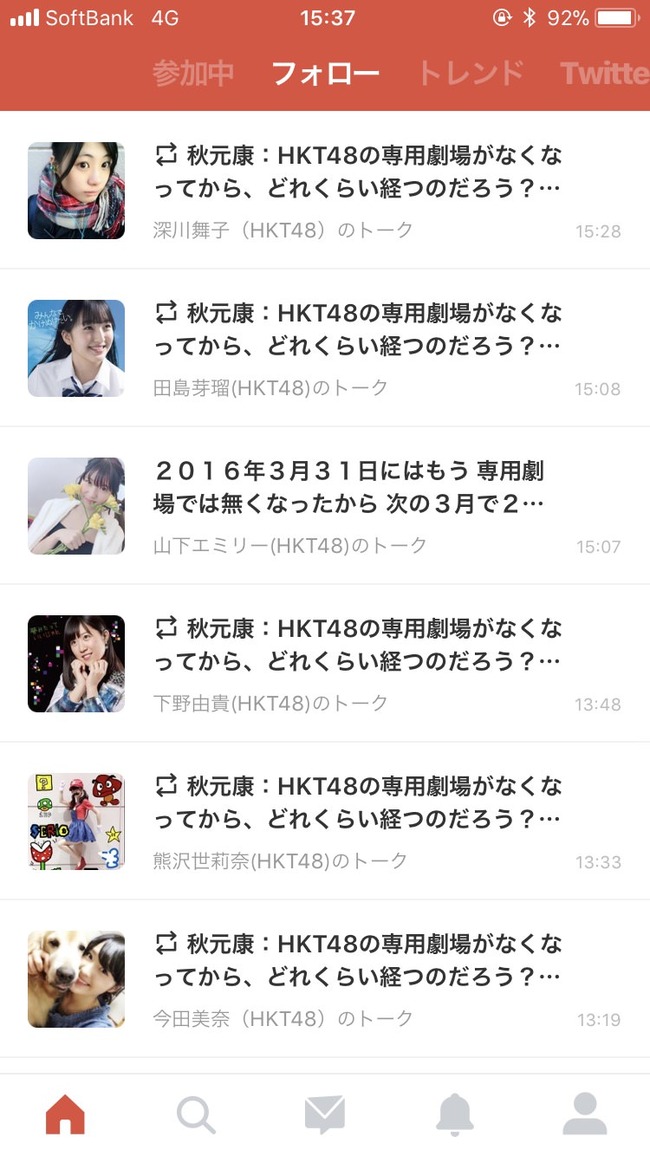Open the search magnifier tab
Image resolution: width=650 pixels, height=1156 pixels.
point(195,1114)
